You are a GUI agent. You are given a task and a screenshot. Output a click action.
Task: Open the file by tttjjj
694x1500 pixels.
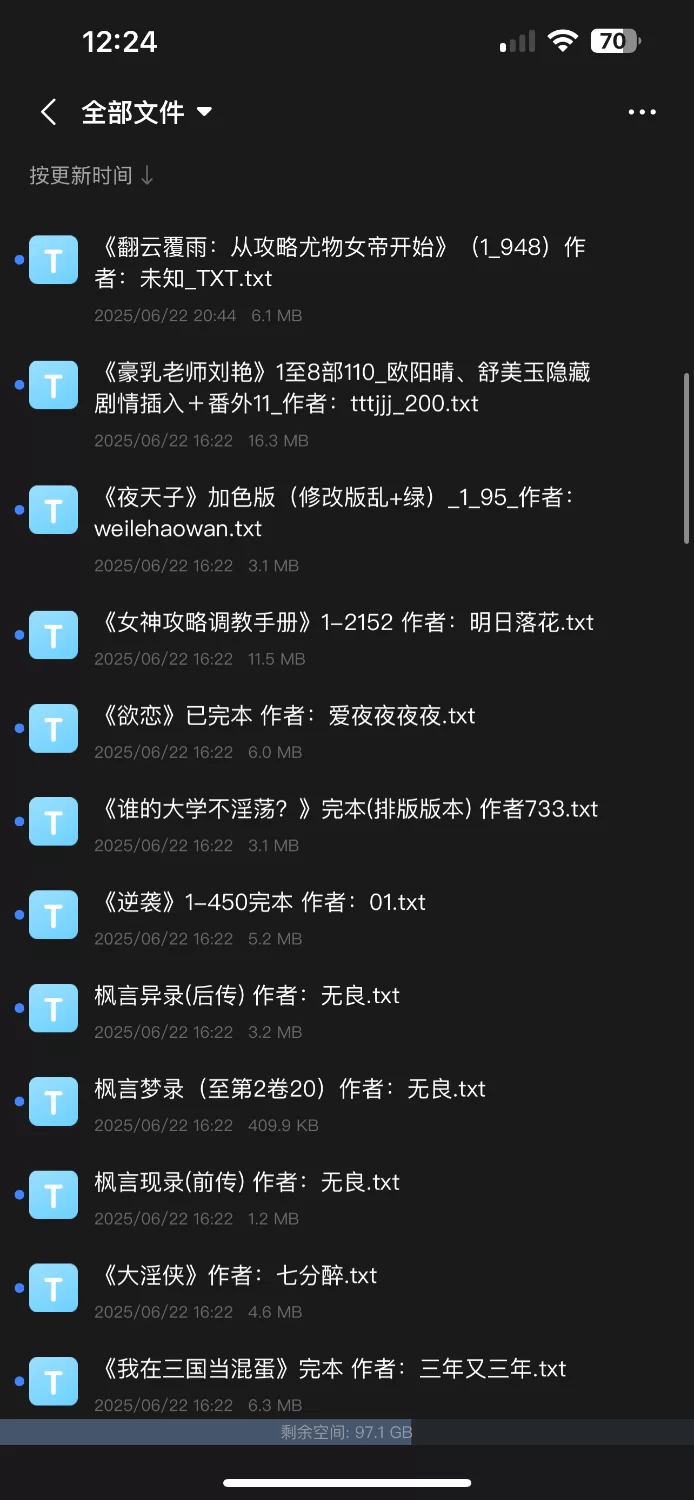(342, 388)
